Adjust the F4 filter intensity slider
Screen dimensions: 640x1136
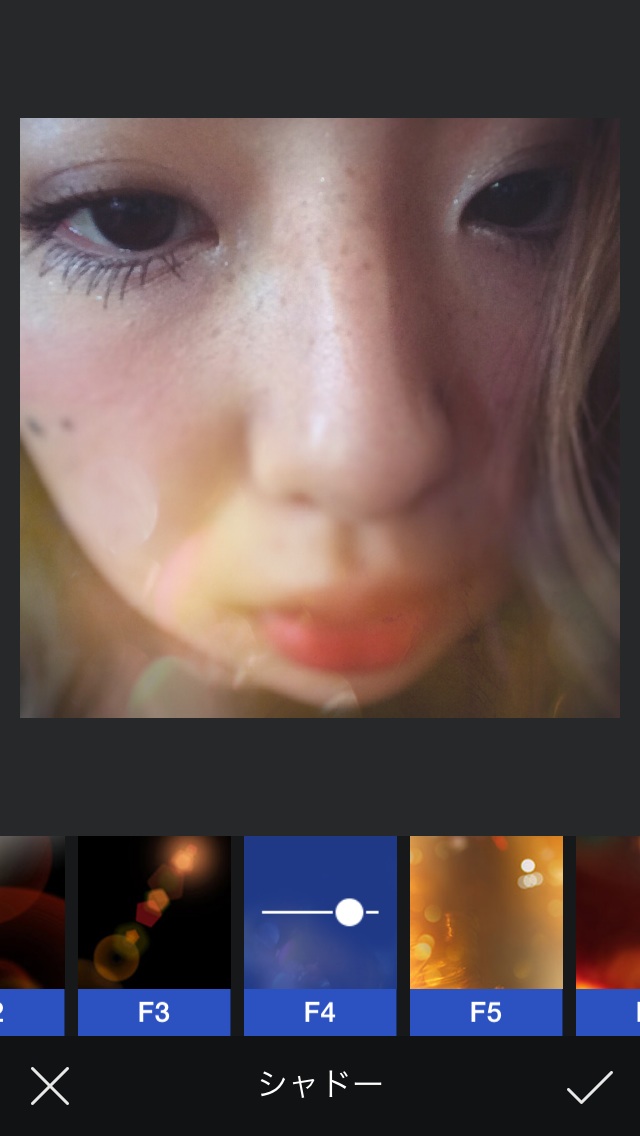pos(348,912)
